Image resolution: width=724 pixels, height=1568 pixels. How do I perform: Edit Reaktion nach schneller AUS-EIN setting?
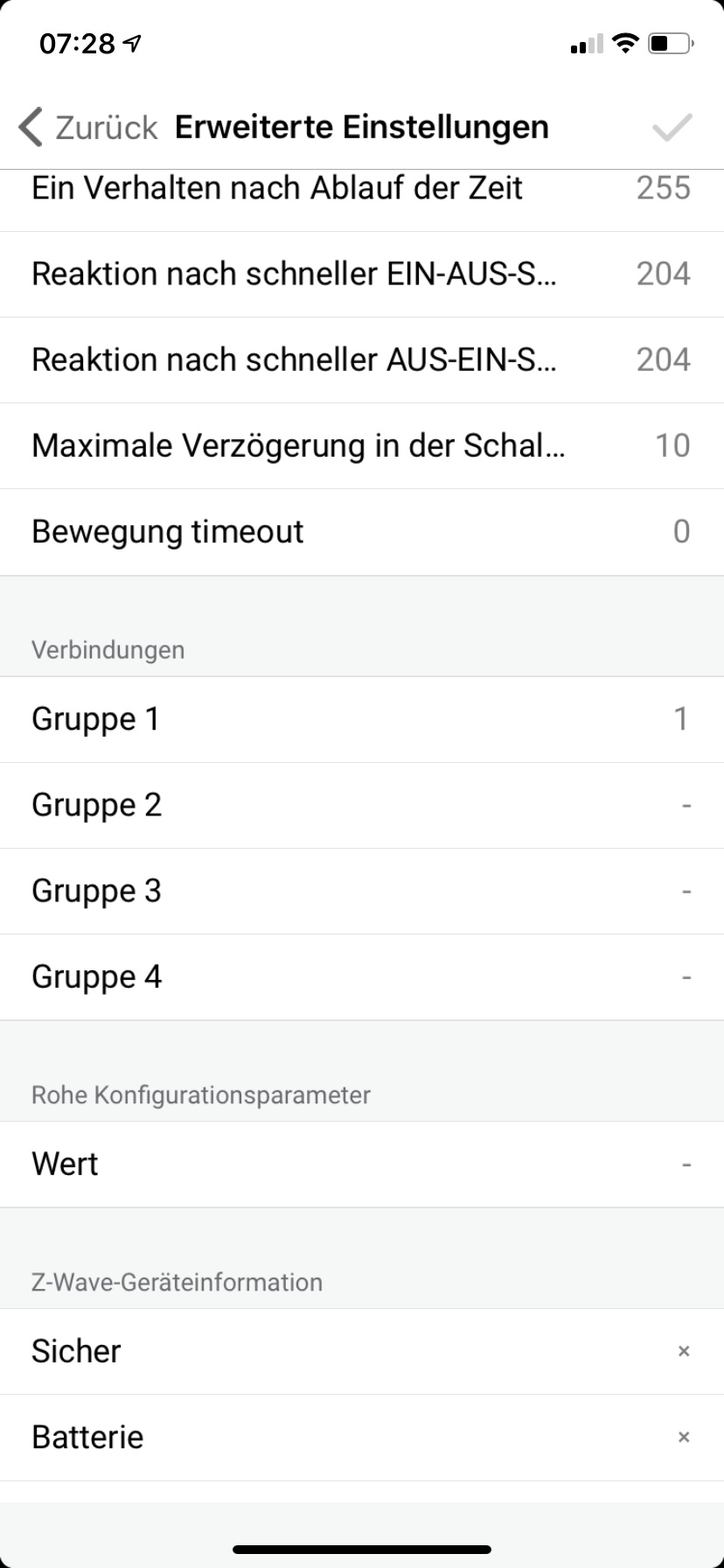click(x=362, y=360)
